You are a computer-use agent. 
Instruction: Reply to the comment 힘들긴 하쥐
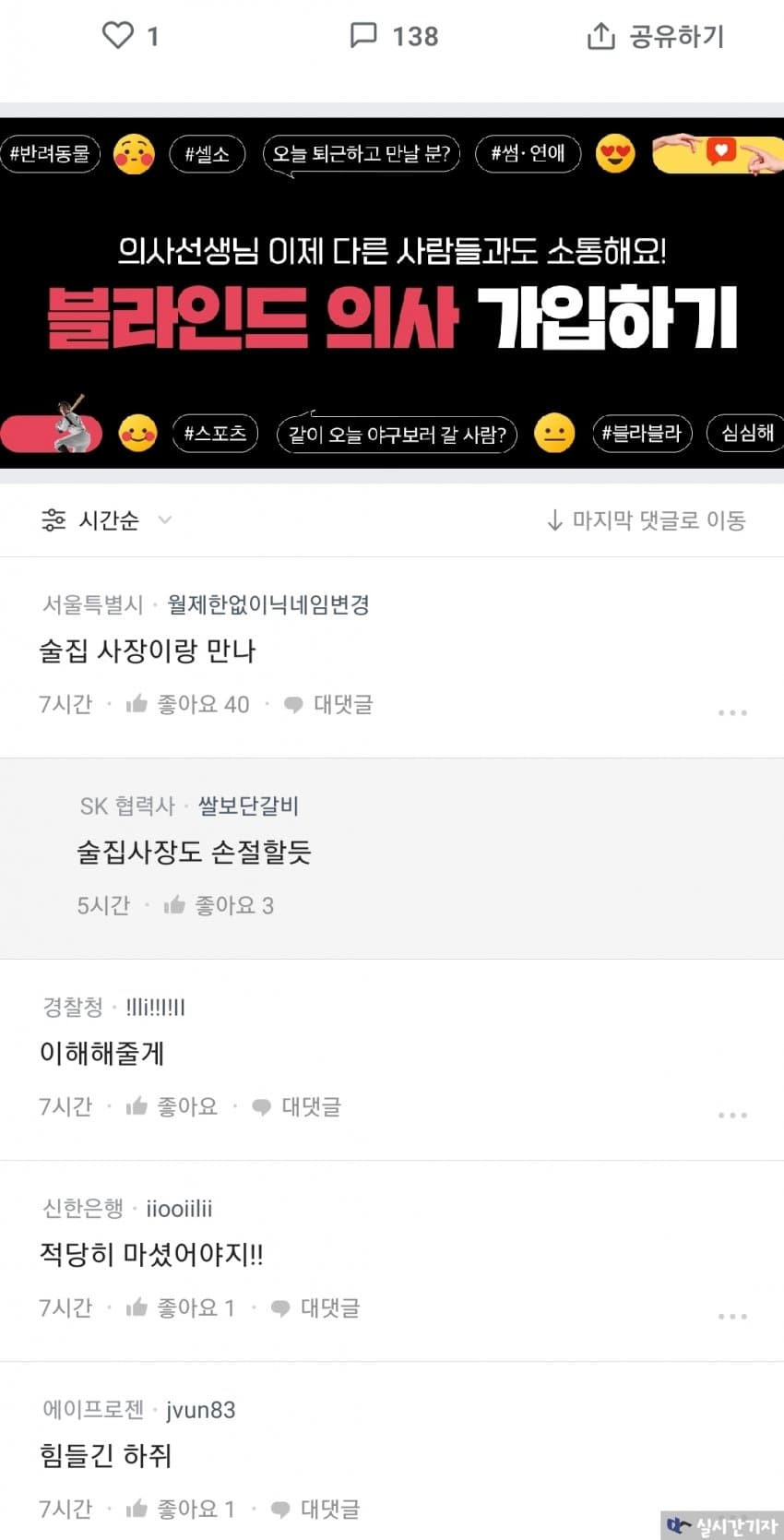click(x=315, y=1509)
